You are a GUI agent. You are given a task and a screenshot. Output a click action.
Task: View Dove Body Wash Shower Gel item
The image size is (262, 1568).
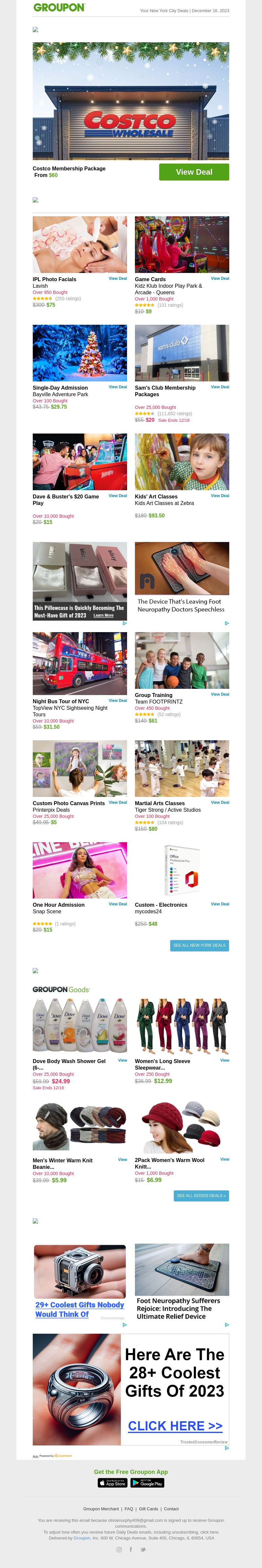click(122, 1060)
